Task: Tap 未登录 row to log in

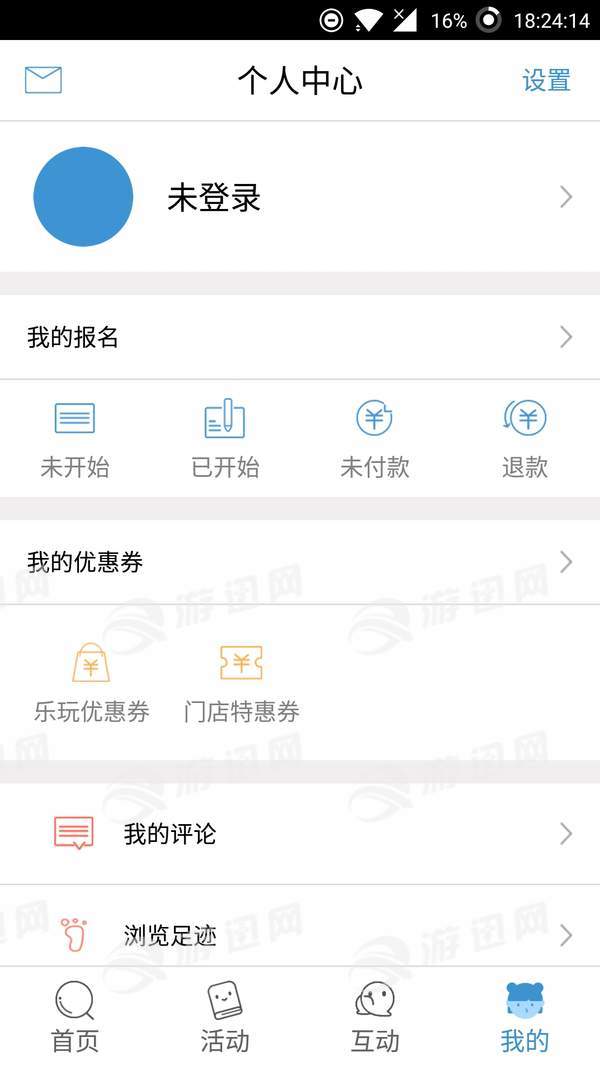Action: [300, 197]
